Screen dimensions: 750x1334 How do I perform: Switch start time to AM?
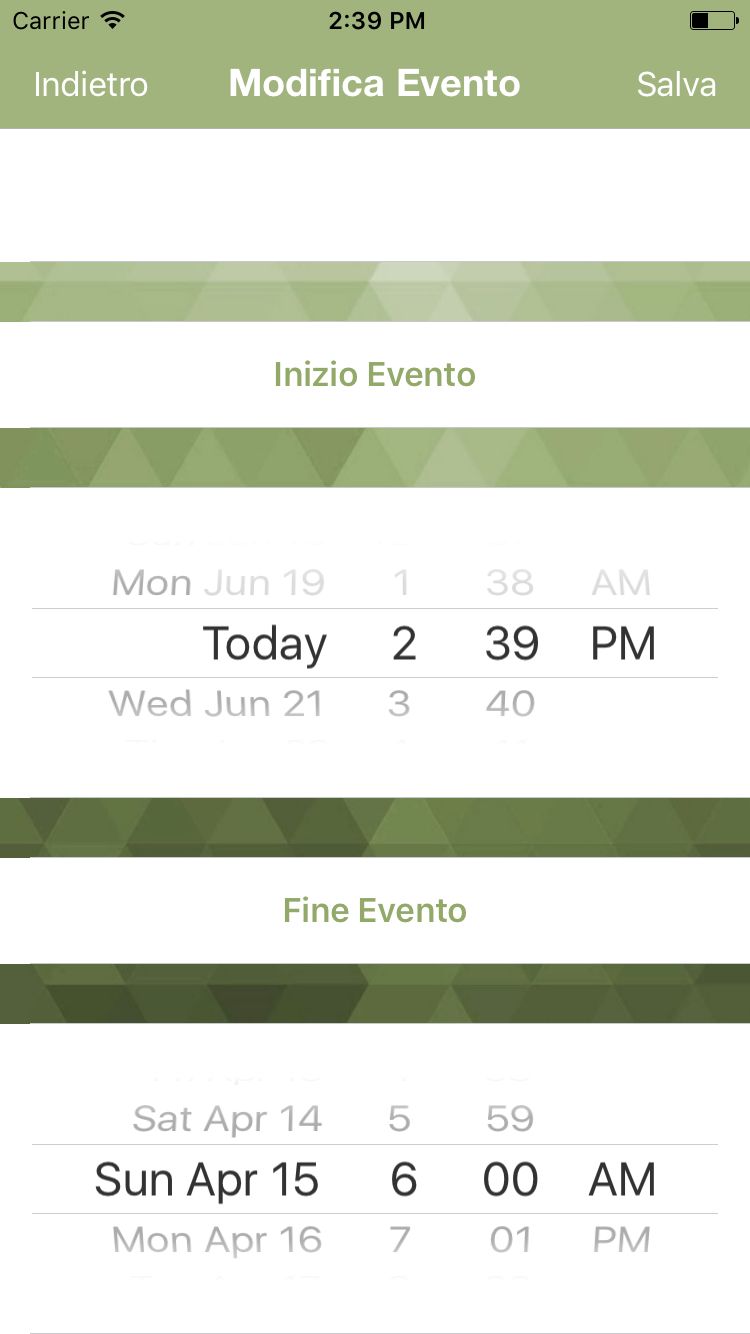621,583
